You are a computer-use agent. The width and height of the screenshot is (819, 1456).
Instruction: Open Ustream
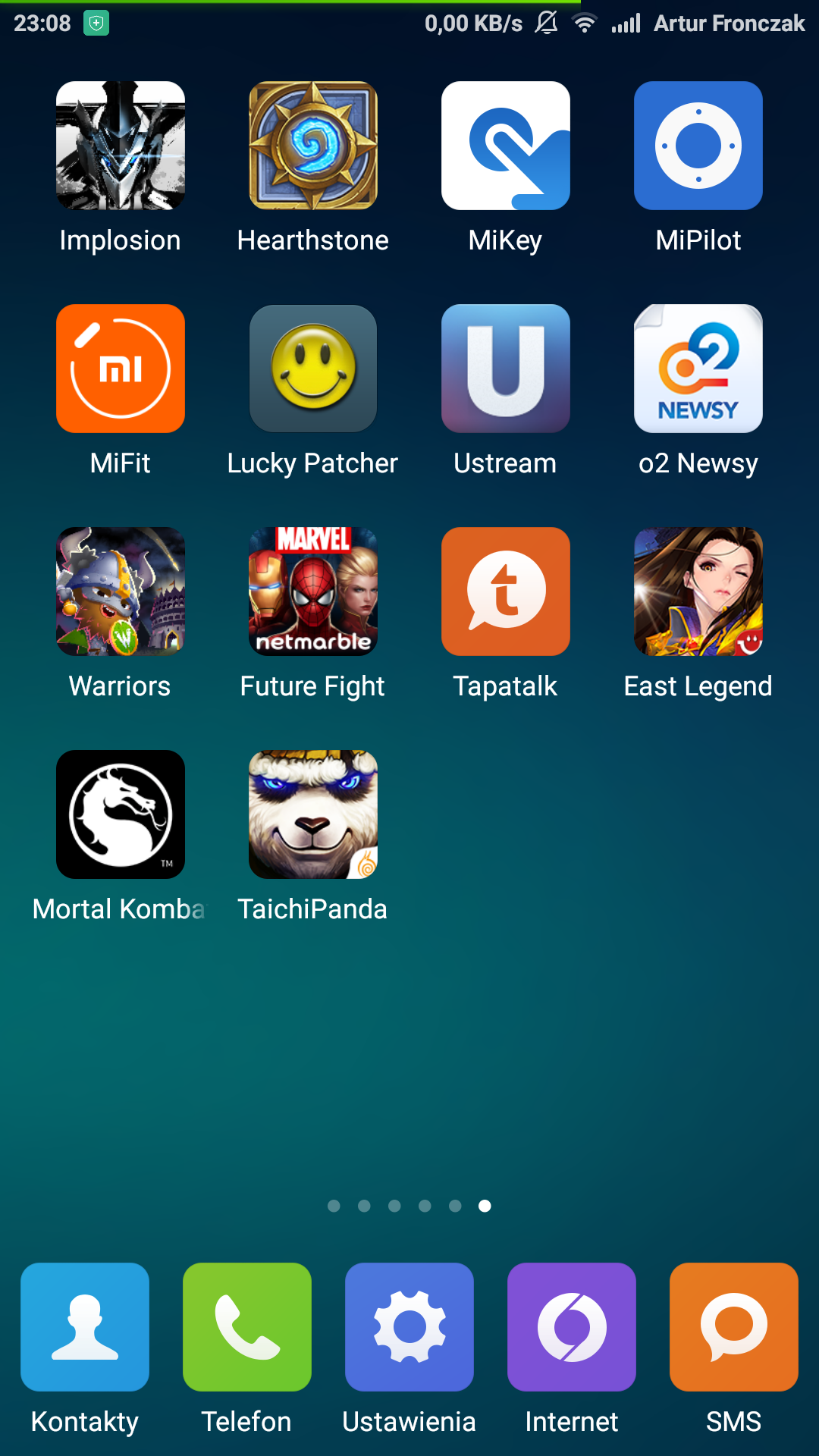[506, 369]
